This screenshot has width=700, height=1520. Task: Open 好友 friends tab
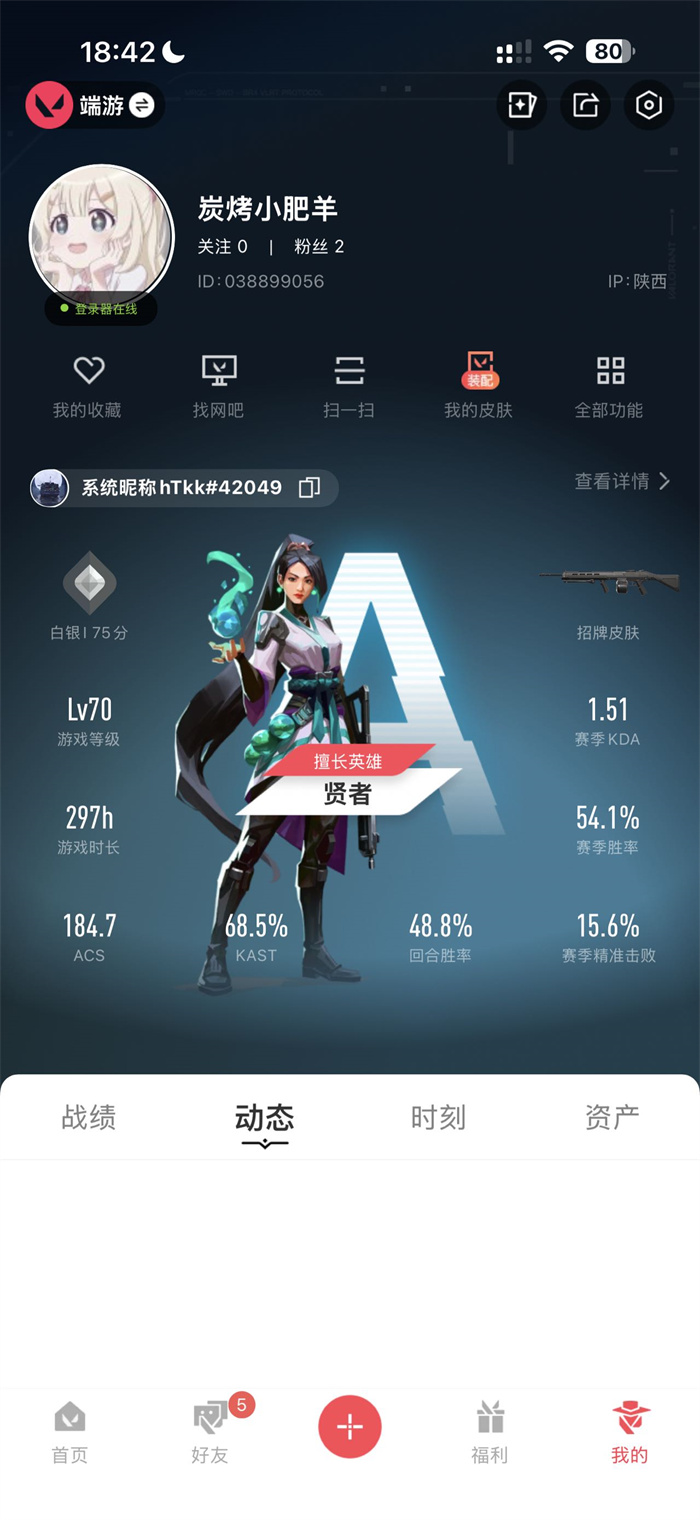(x=210, y=1432)
